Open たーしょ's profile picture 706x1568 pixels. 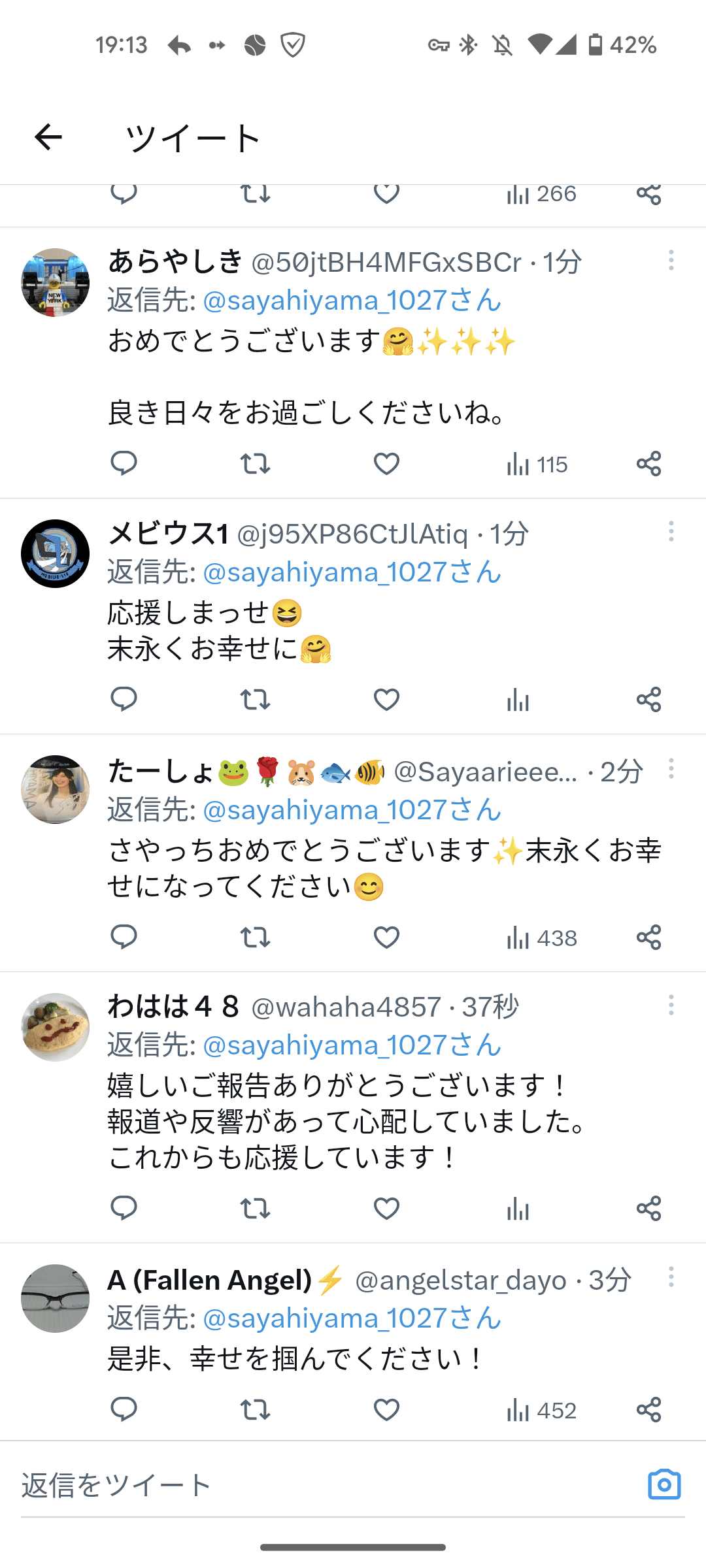click(x=55, y=789)
